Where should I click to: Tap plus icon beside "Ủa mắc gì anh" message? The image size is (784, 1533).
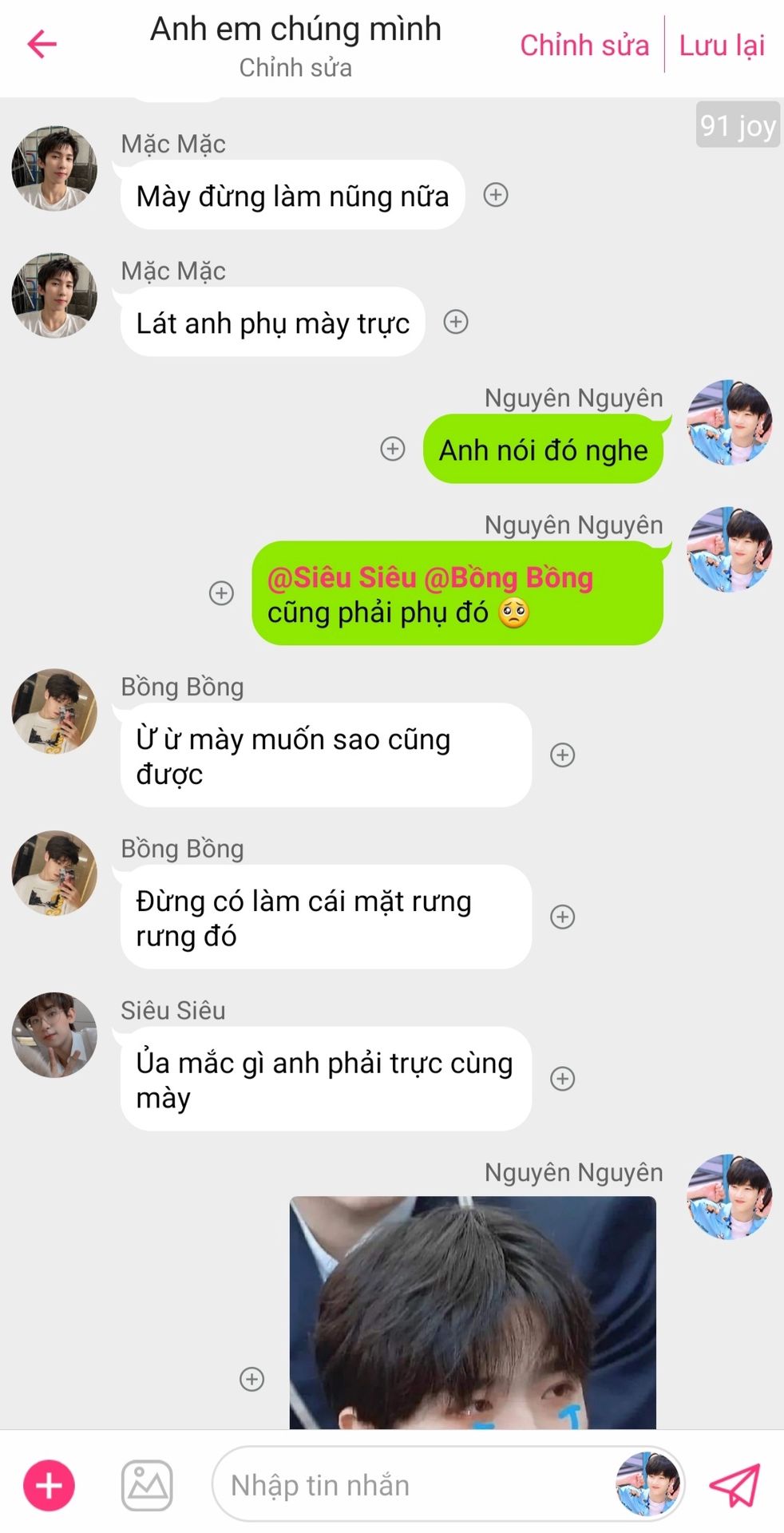563,1079
